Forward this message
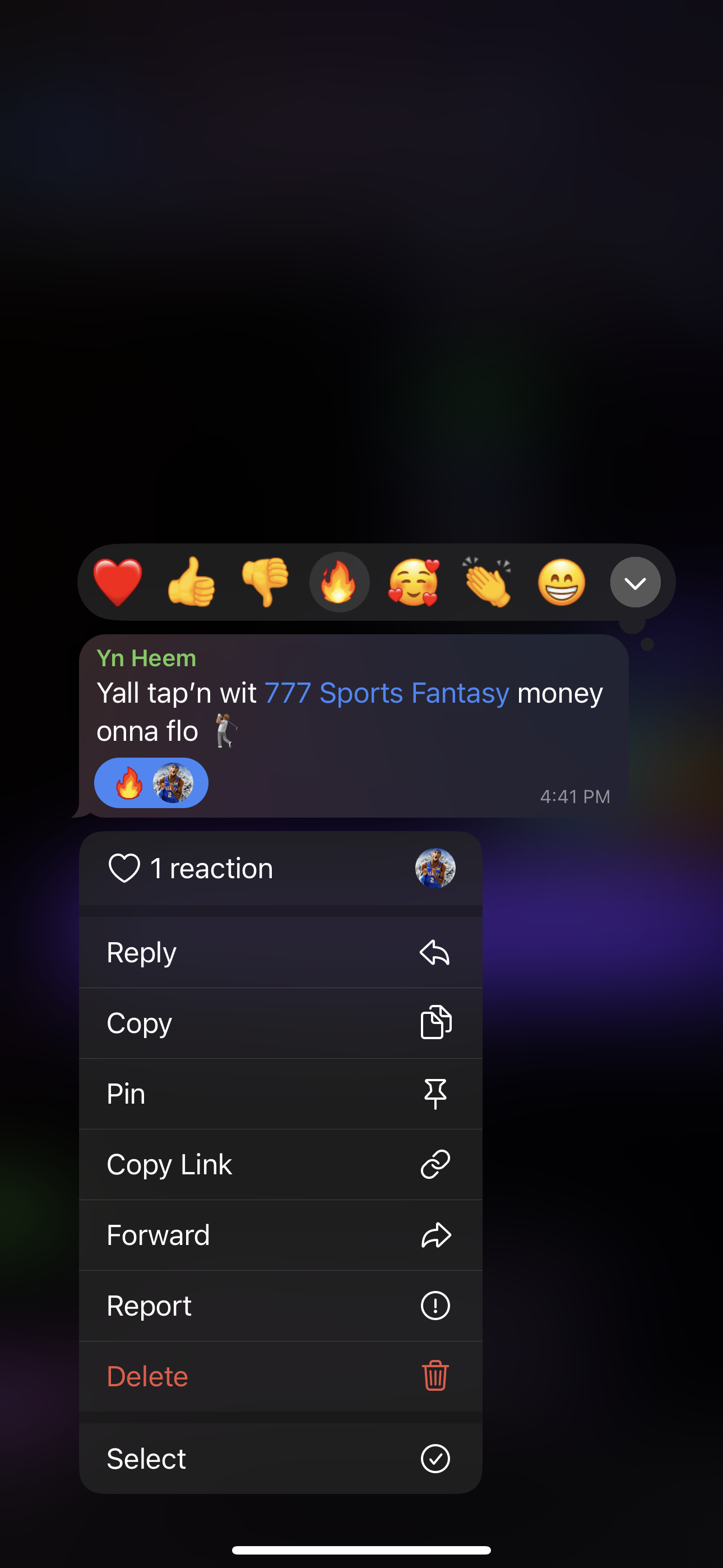Viewport: 723px width, 1568px height. [280, 1234]
